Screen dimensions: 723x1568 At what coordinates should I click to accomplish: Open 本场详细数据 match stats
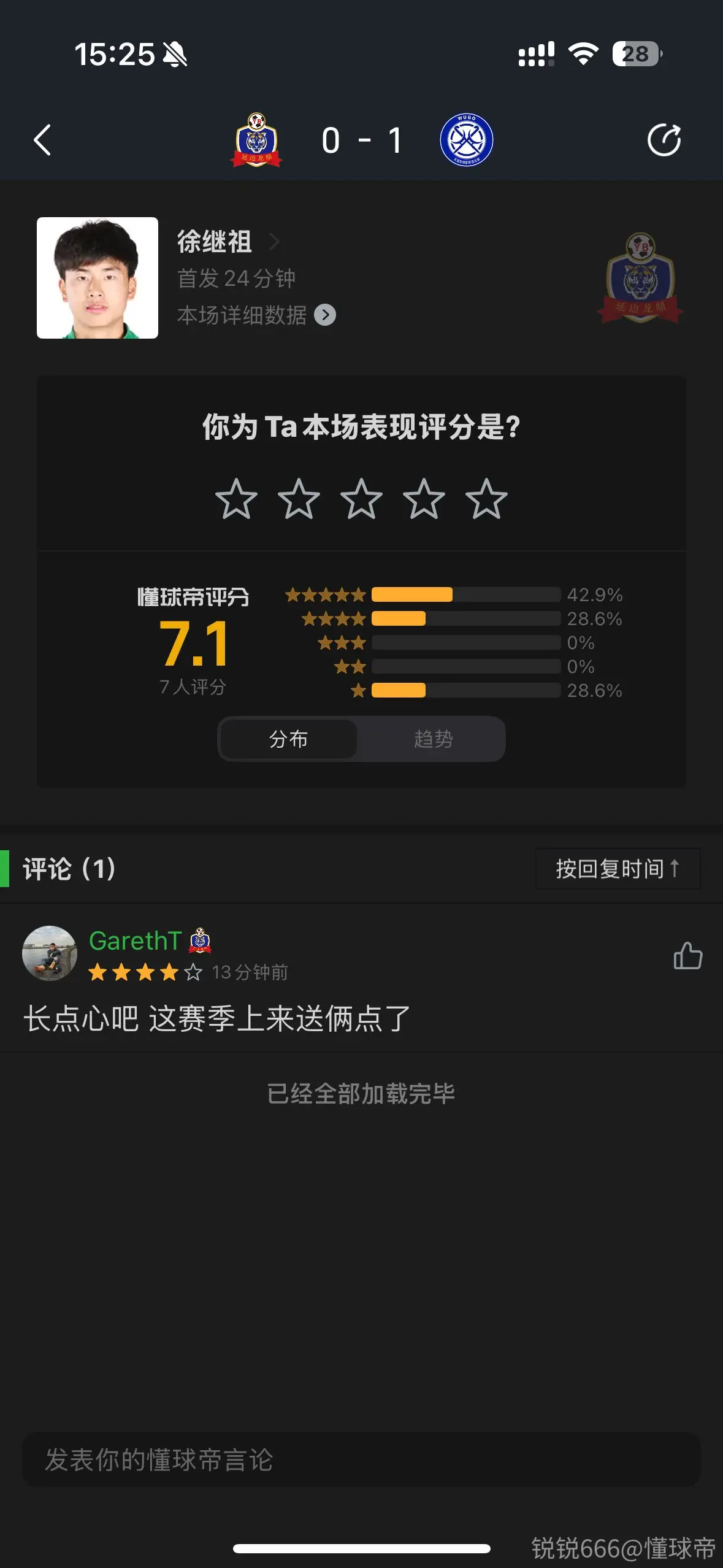[x=256, y=315]
